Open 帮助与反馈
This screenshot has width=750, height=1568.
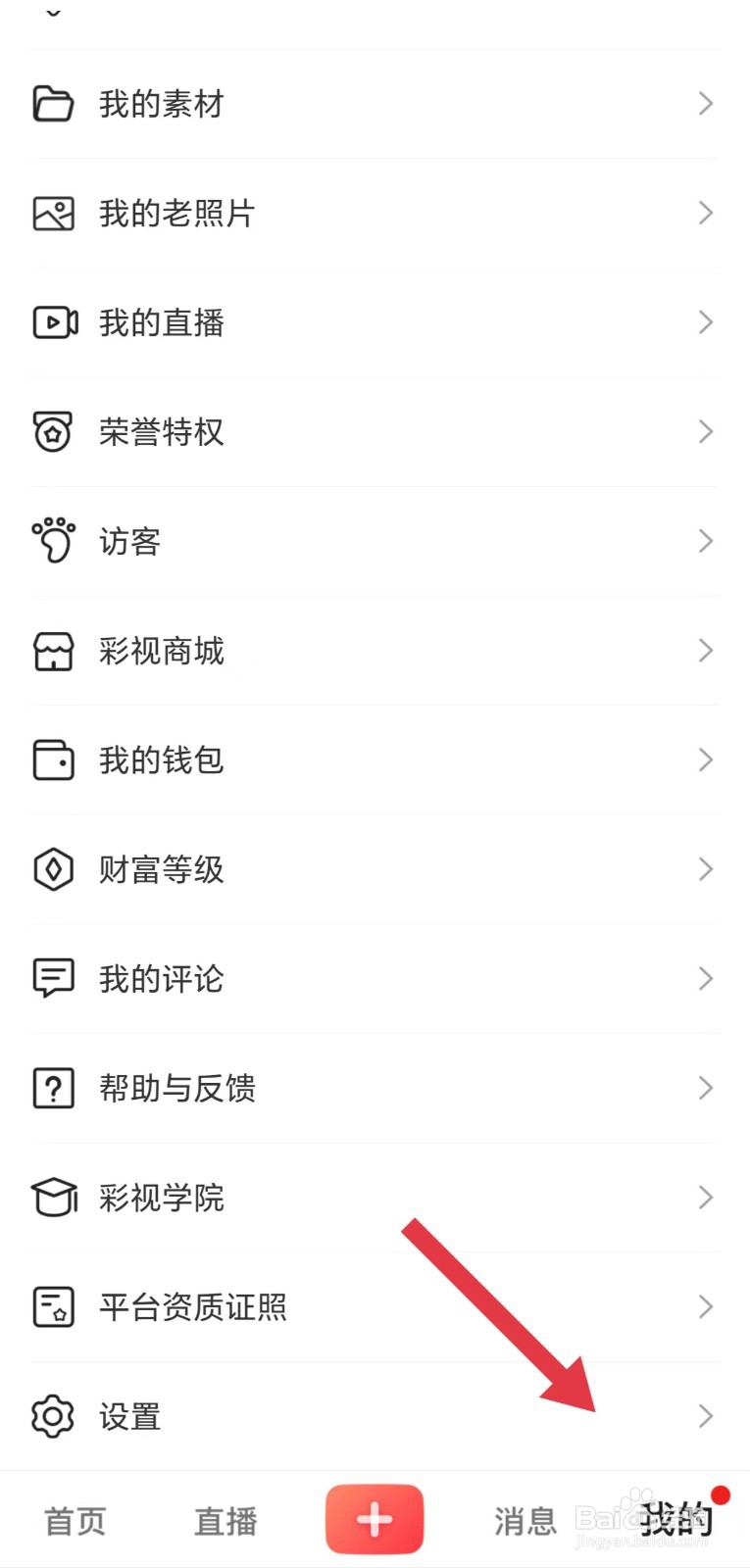point(176,1088)
